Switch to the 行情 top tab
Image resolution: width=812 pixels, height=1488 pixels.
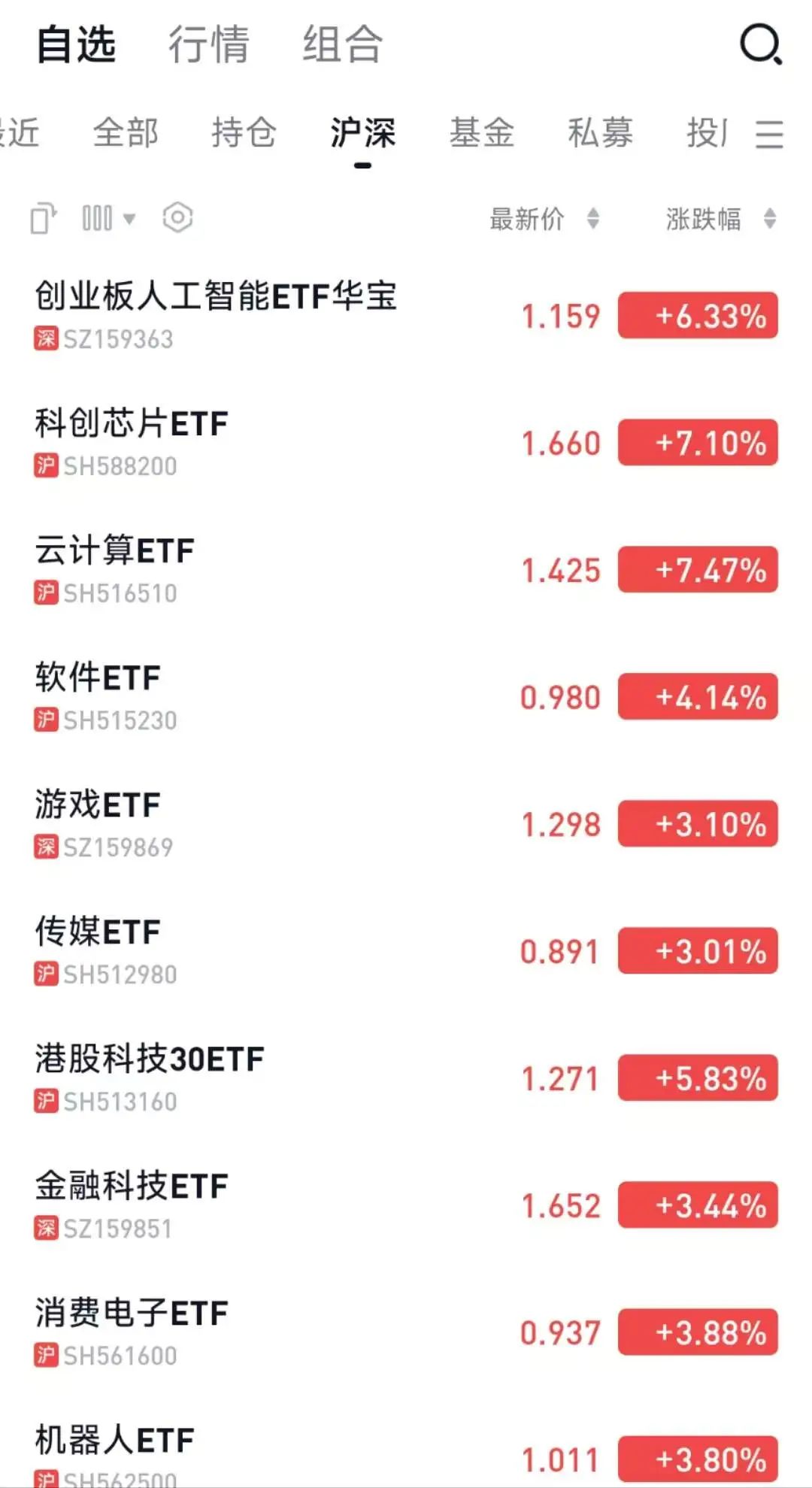208,44
